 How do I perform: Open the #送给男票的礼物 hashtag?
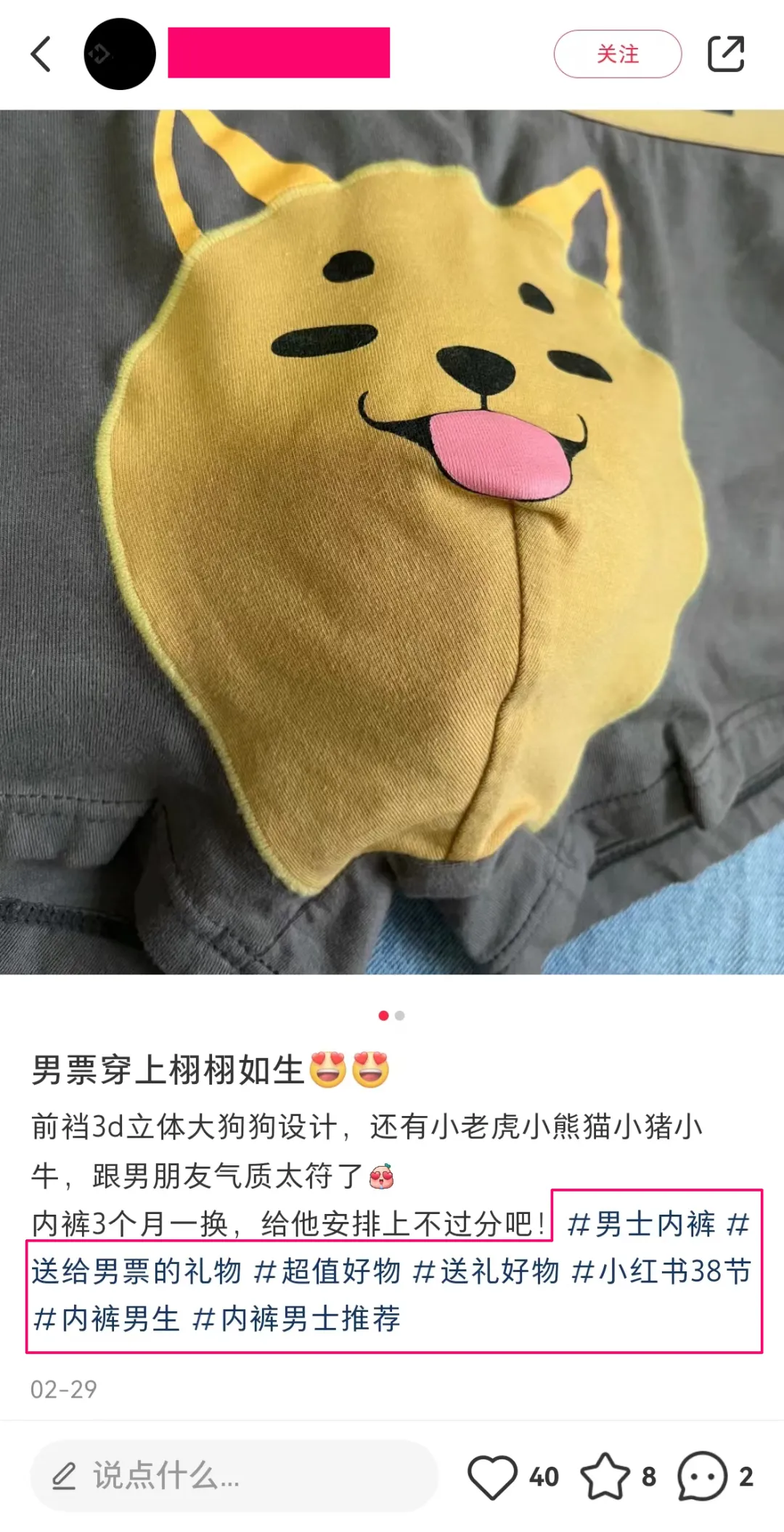tap(136, 1271)
